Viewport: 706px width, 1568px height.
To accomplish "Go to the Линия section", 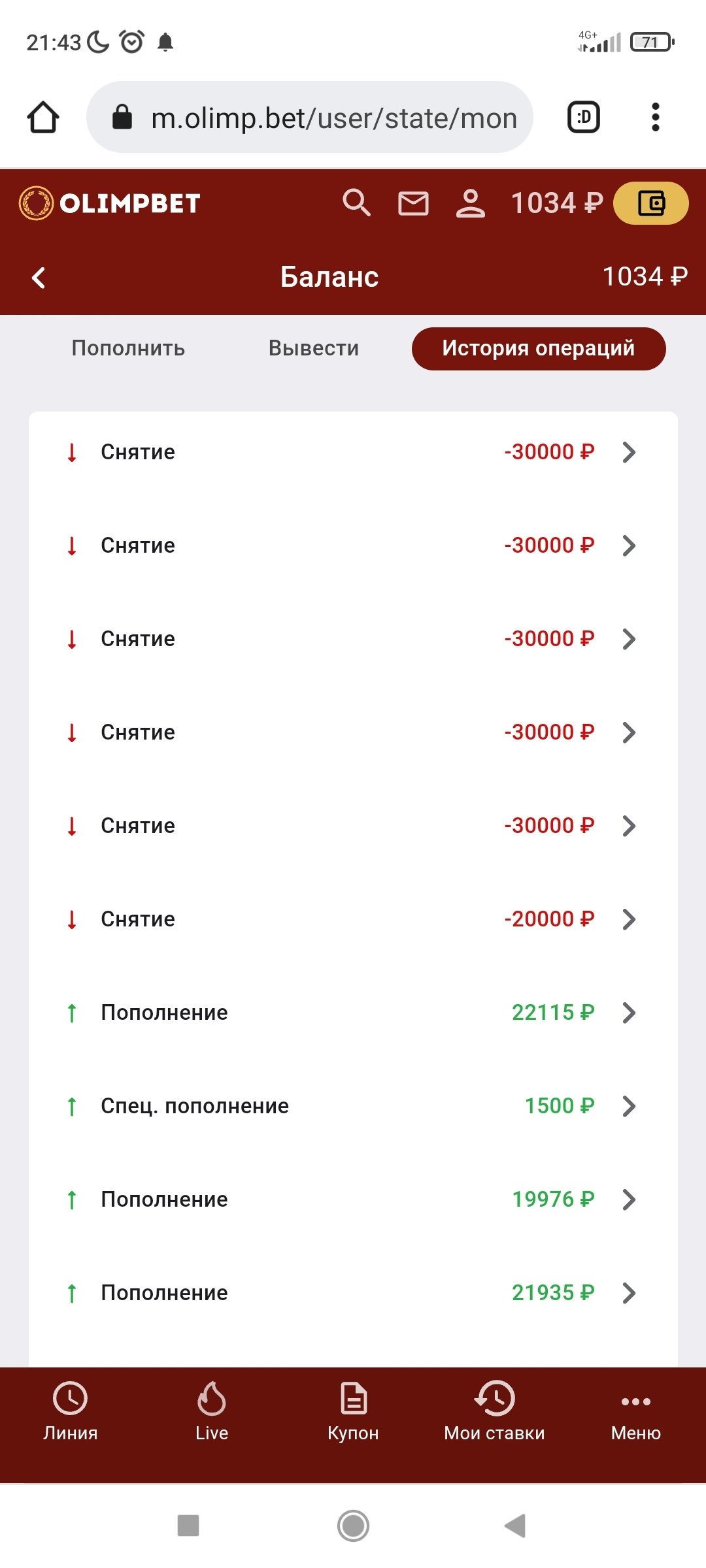I will [x=70, y=1411].
